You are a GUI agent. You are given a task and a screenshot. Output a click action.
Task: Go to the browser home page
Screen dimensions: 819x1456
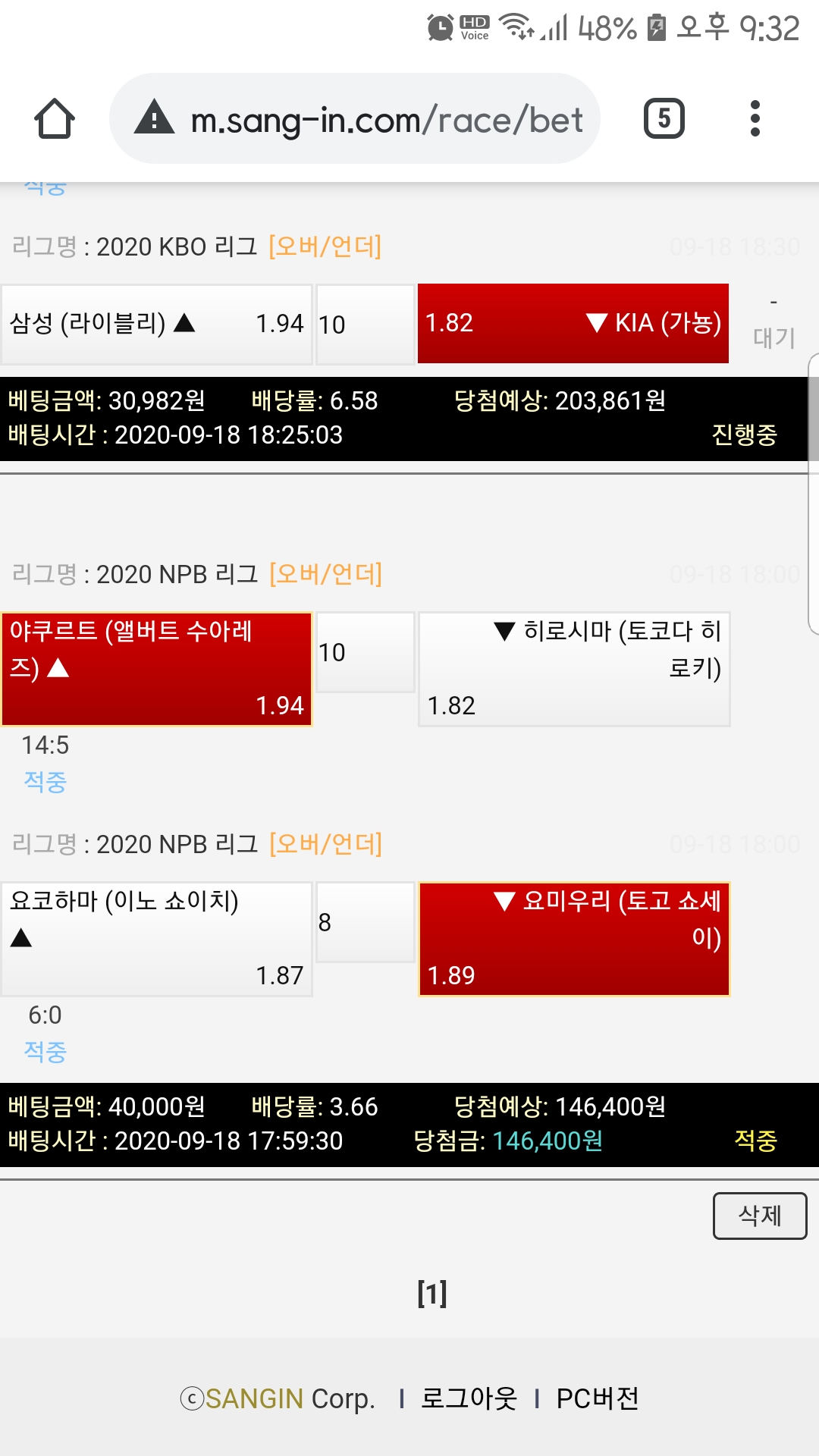click(55, 119)
